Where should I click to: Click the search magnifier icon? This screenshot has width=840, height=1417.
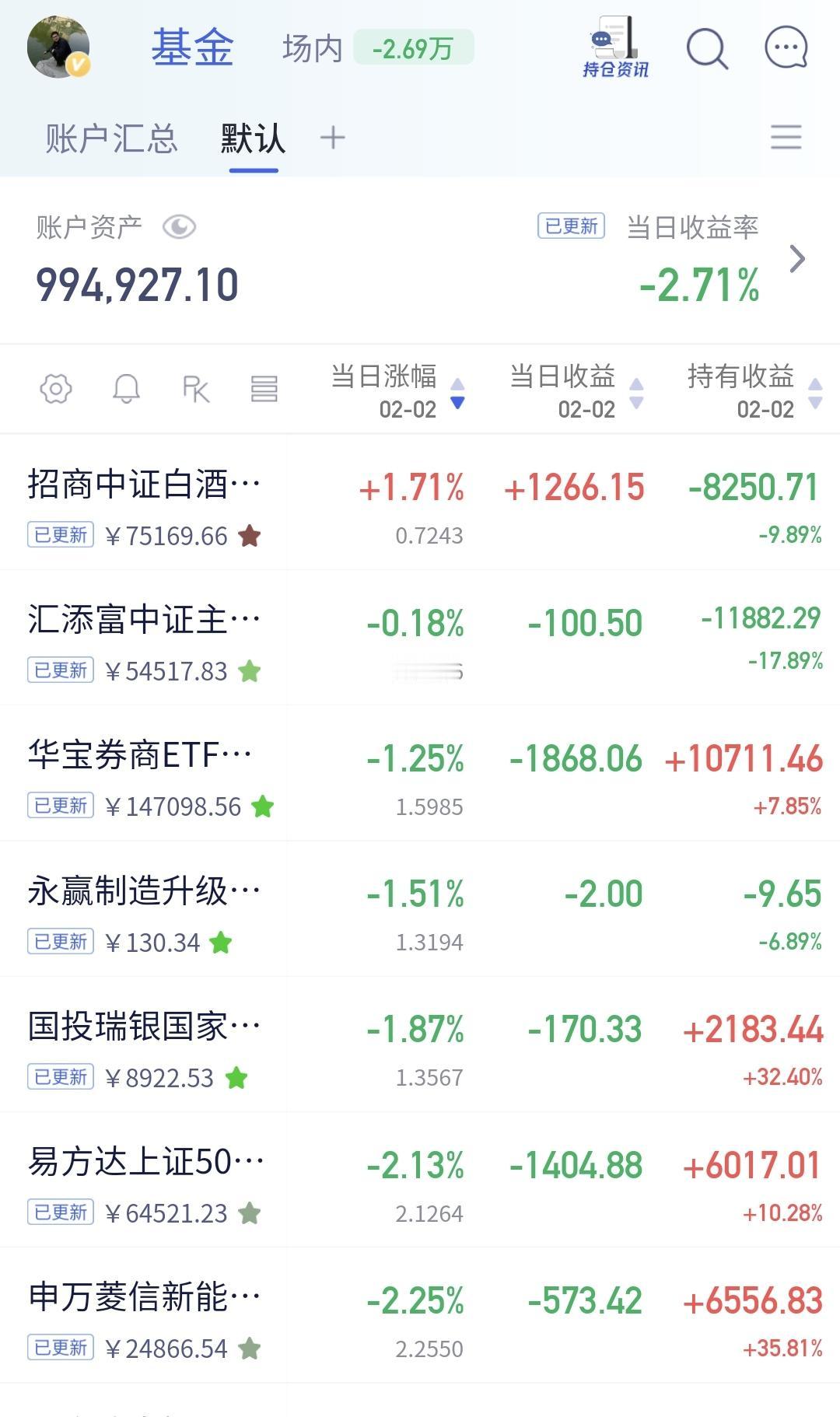(706, 48)
